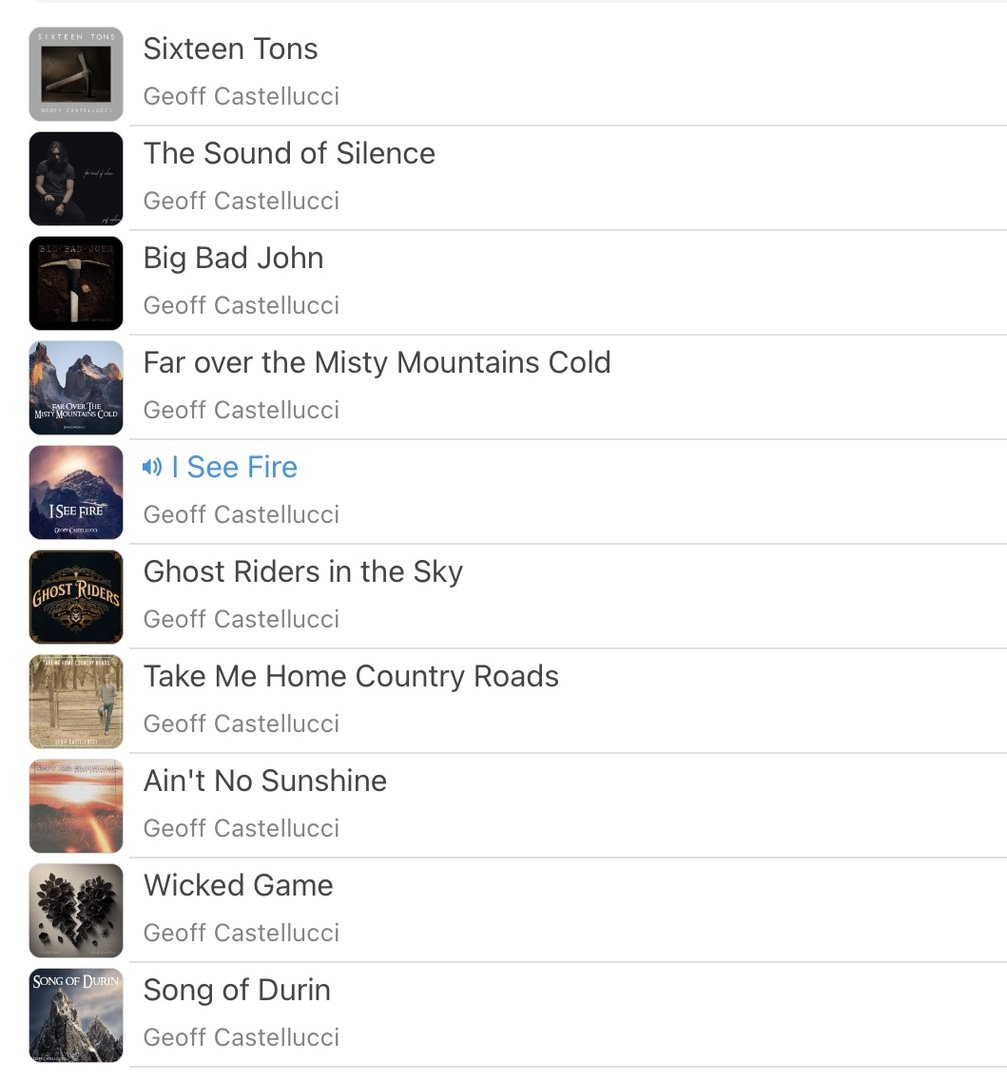This screenshot has width=1007, height=1080.
Task: Tap the currently playing I See Fire
Action: [x=234, y=468]
